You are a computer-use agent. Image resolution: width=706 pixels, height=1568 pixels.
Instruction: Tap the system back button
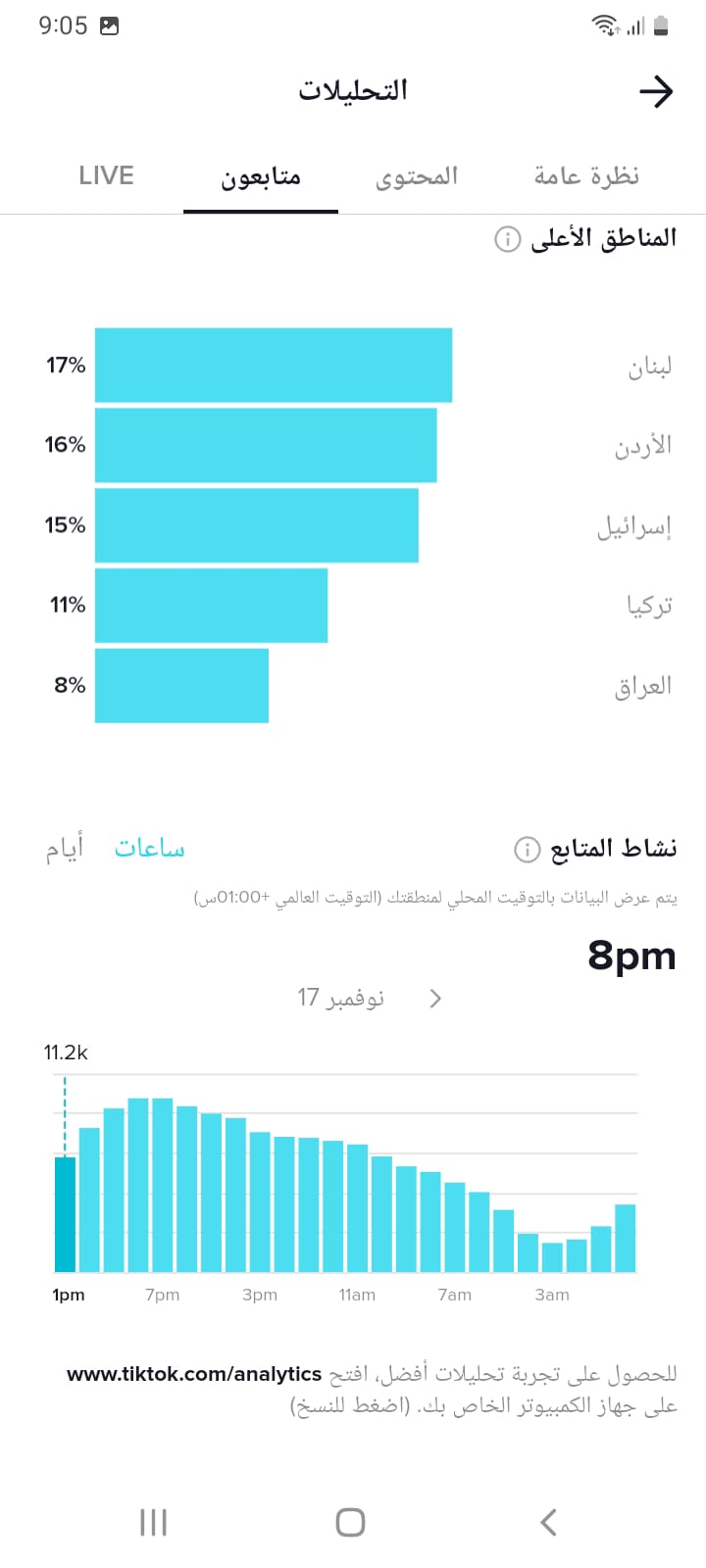[548, 1522]
